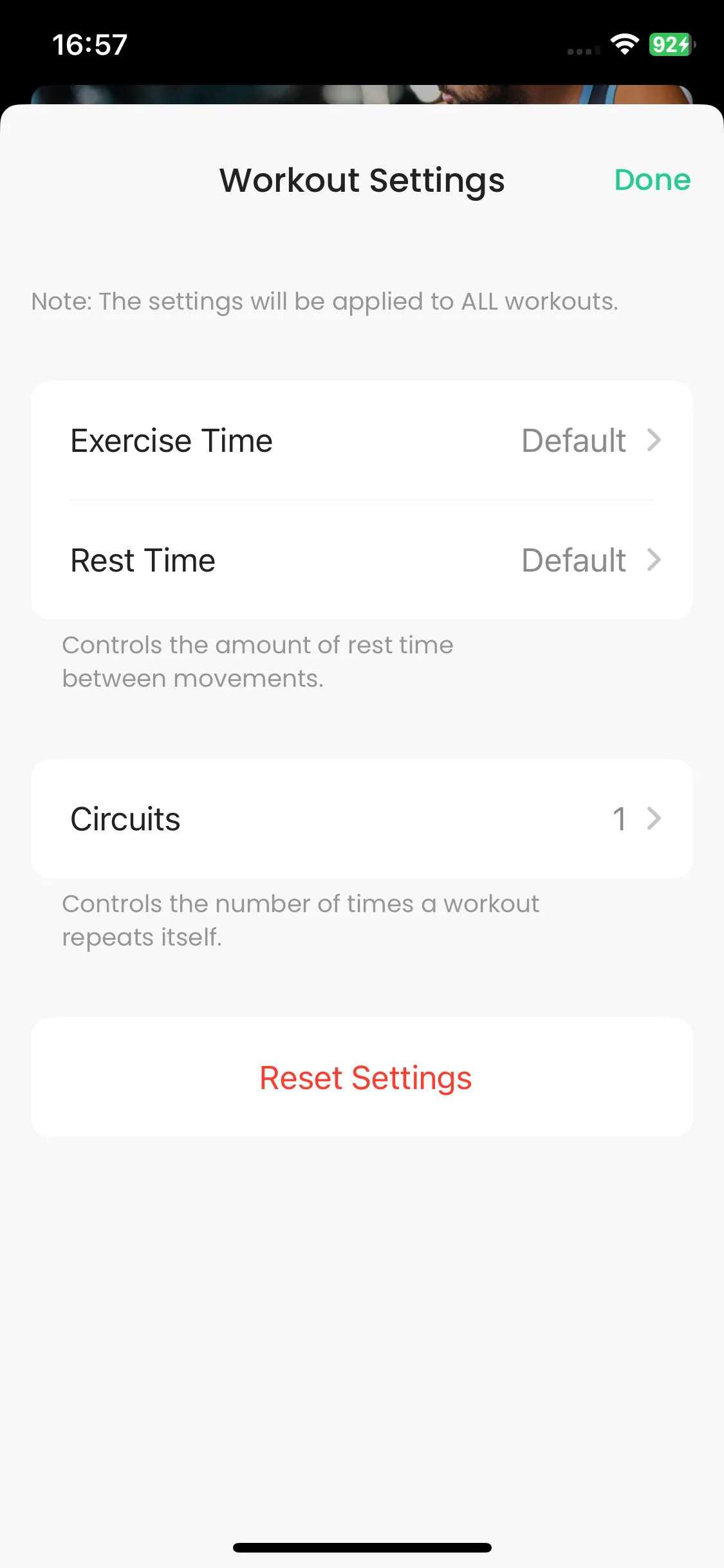Open the Exercise Time setting

point(362,441)
